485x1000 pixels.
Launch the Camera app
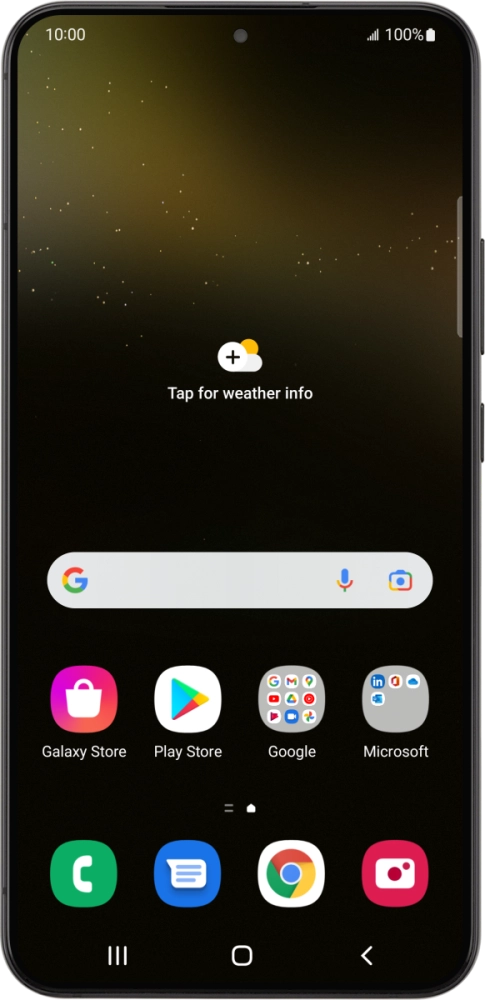pos(396,874)
